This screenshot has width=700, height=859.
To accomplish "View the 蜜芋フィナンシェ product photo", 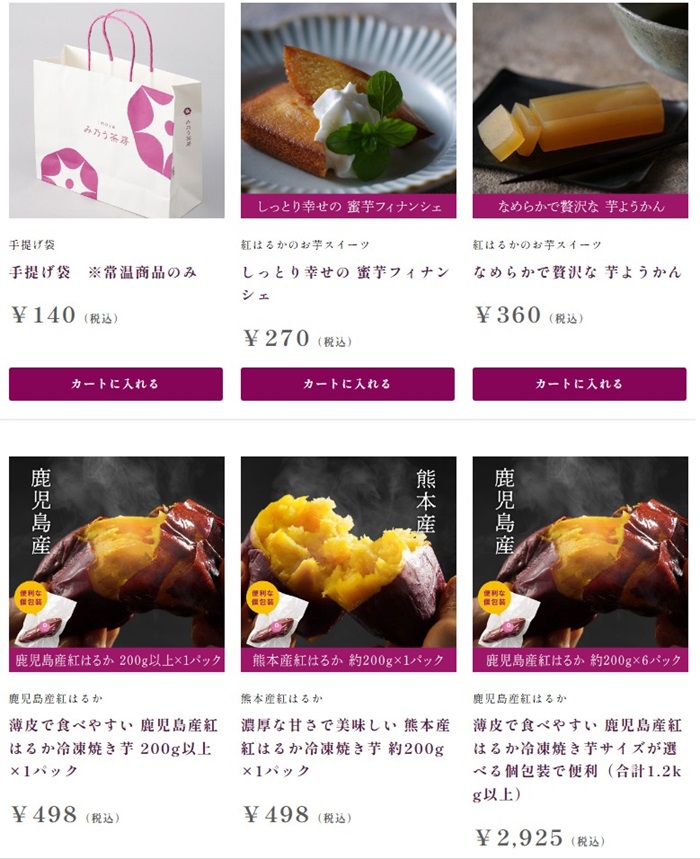I will coord(348,100).
